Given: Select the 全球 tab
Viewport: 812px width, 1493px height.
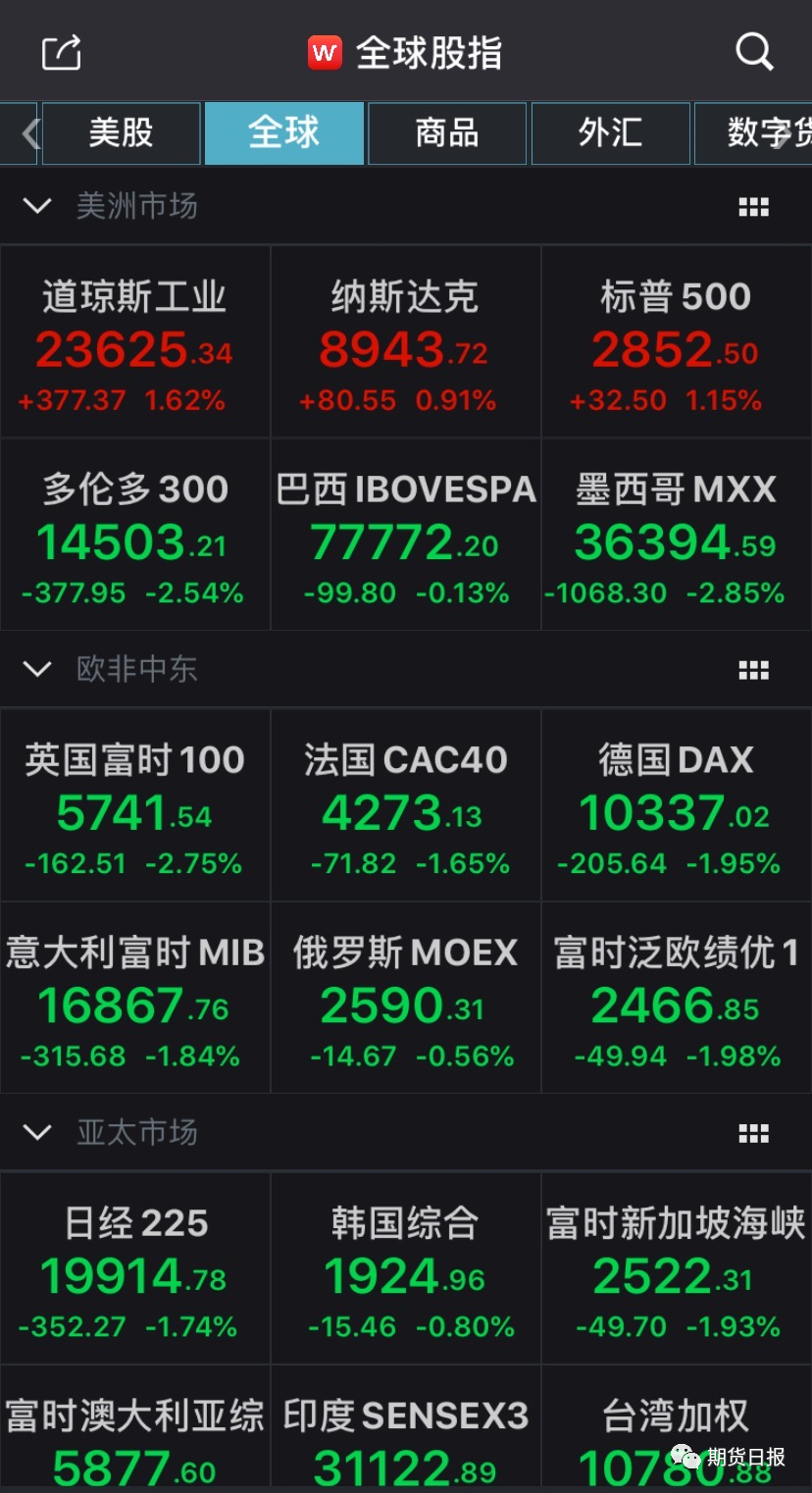Looking at the screenshot, I should point(283,132).
